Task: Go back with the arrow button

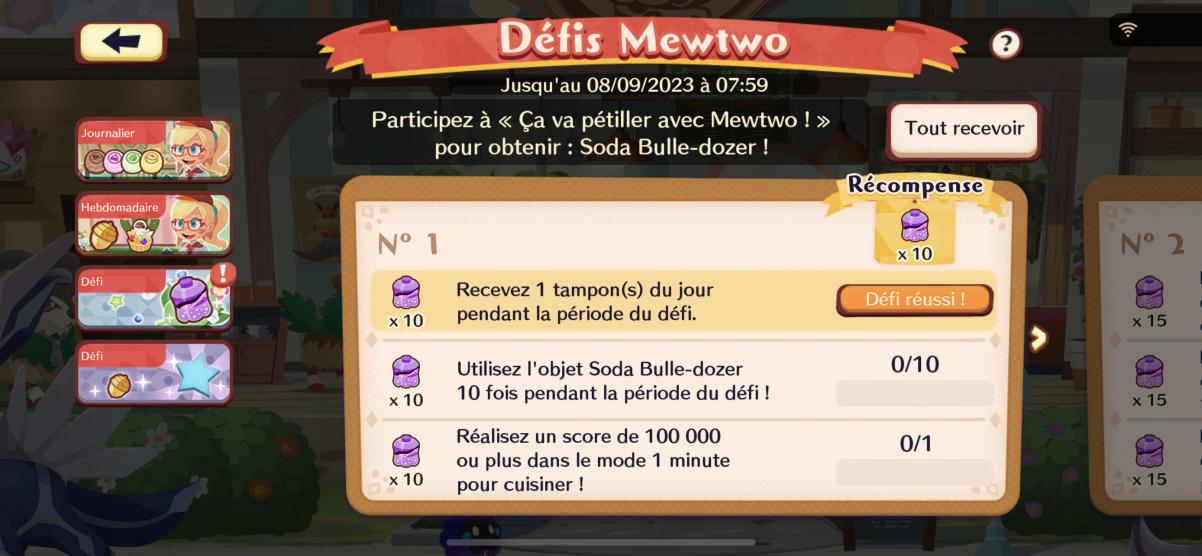Action: (121, 42)
